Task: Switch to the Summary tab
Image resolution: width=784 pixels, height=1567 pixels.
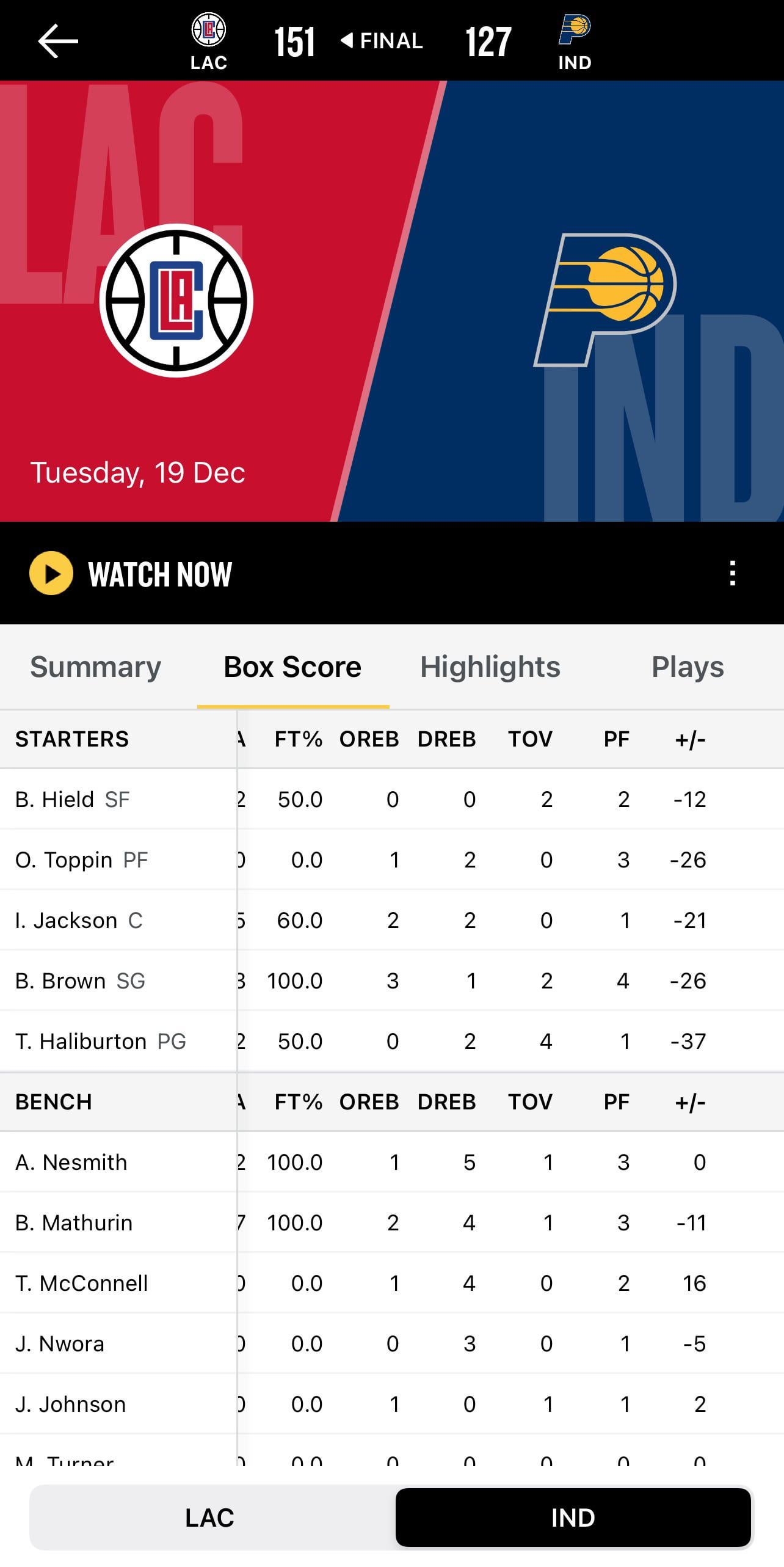Action: click(96, 667)
